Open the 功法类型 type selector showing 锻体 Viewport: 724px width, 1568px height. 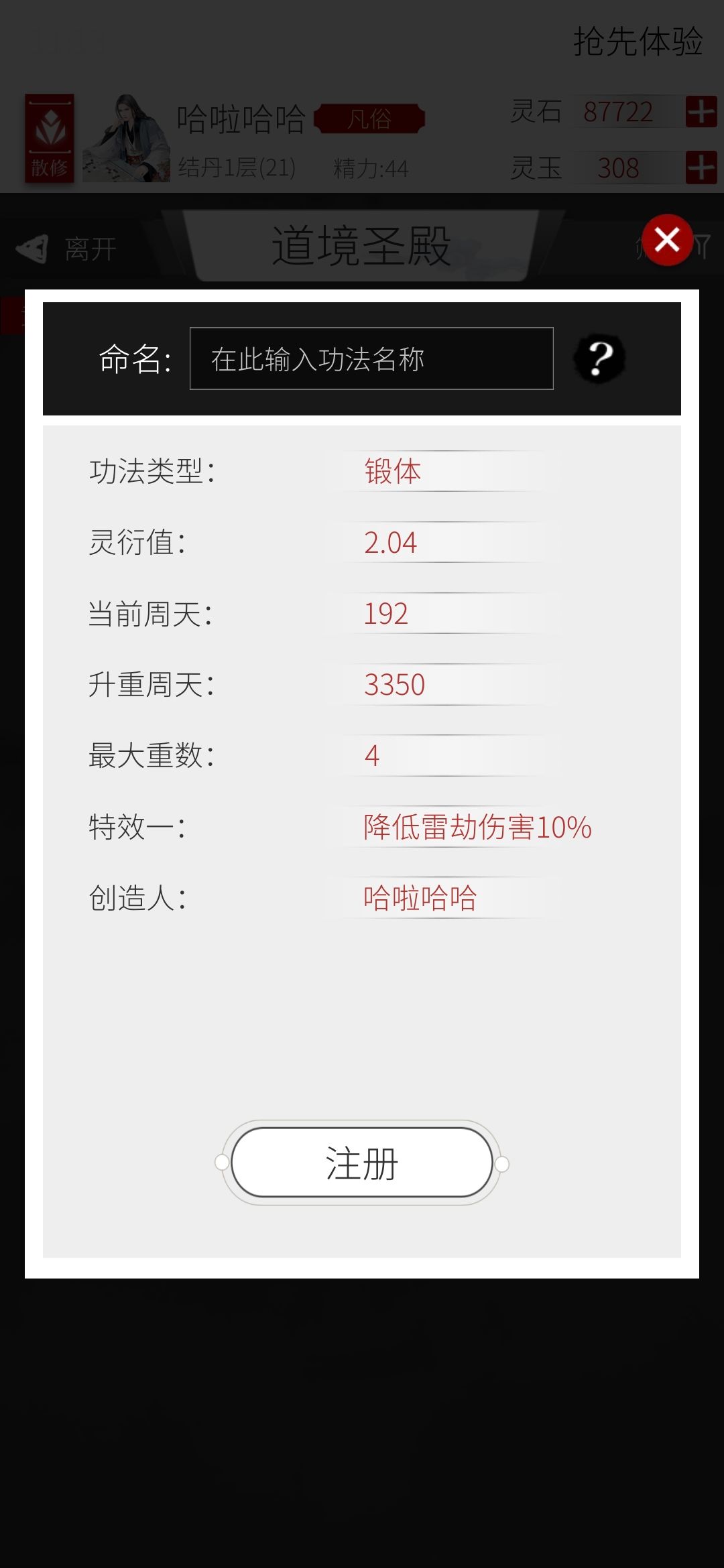click(x=442, y=472)
